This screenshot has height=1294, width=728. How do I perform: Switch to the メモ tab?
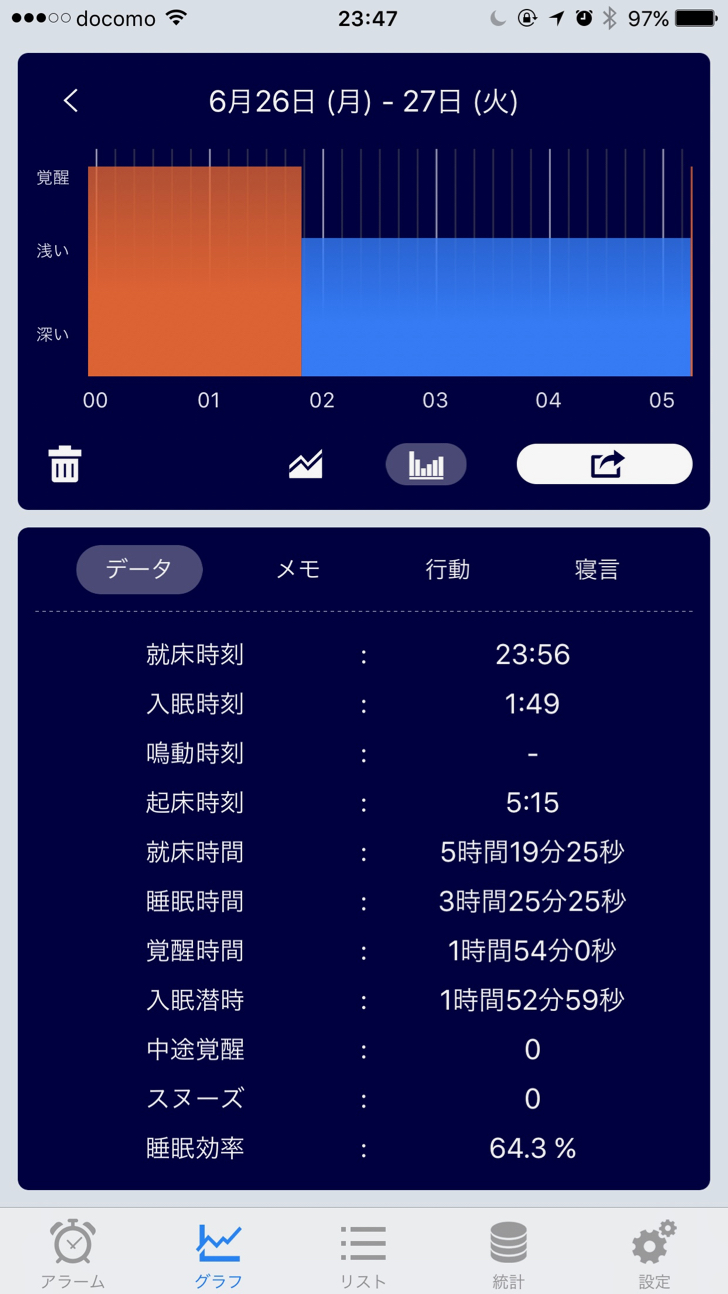(x=298, y=569)
